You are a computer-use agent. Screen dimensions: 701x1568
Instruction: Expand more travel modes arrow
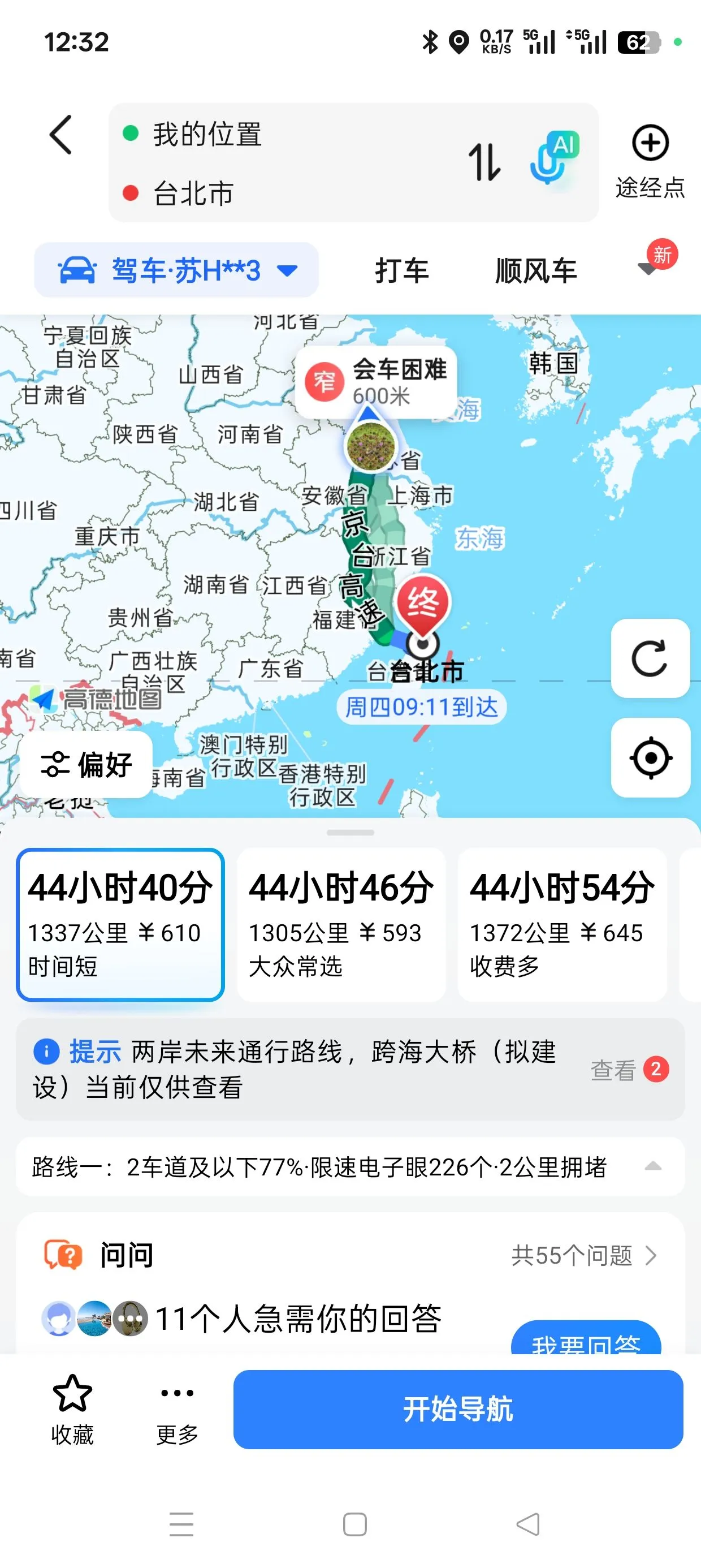point(648,268)
